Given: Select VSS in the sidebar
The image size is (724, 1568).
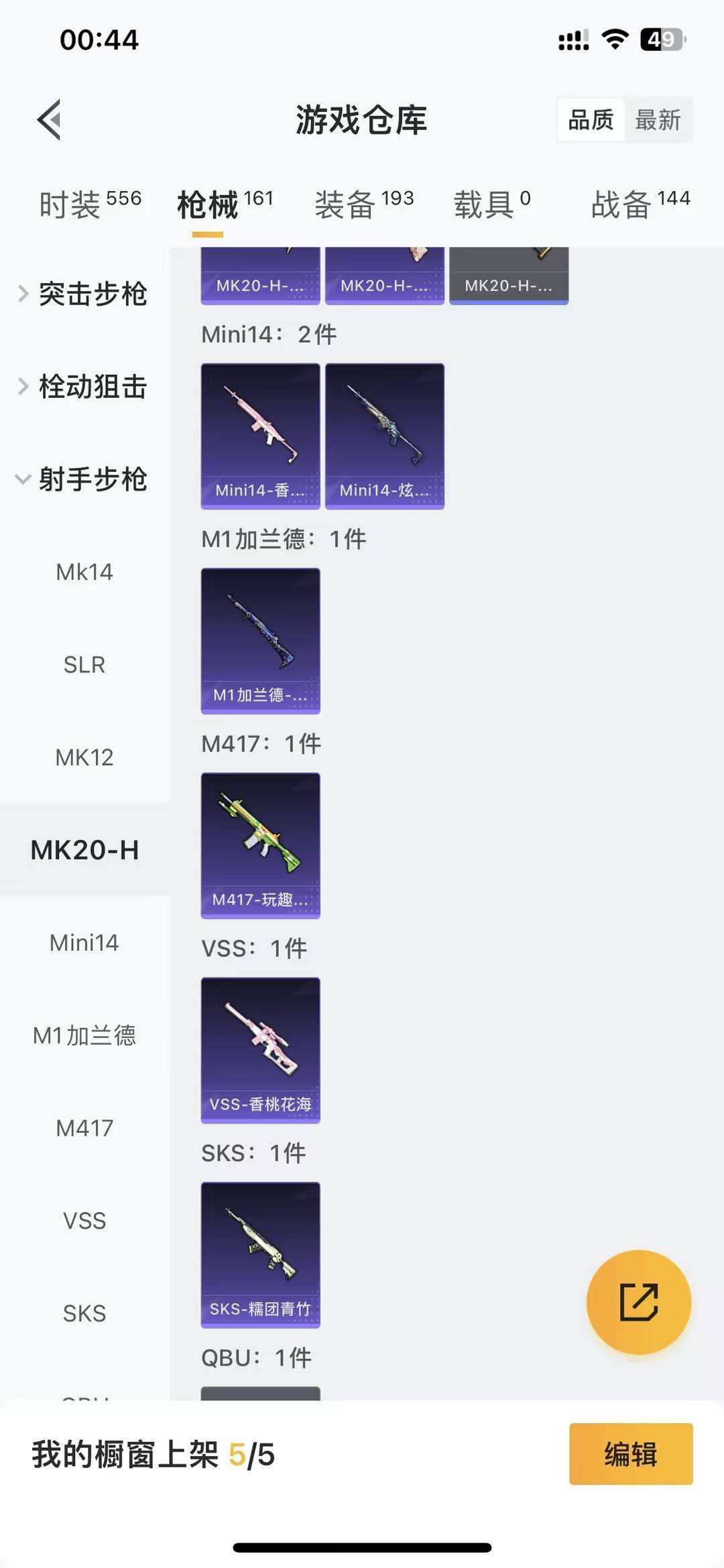Looking at the screenshot, I should (84, 1221).
